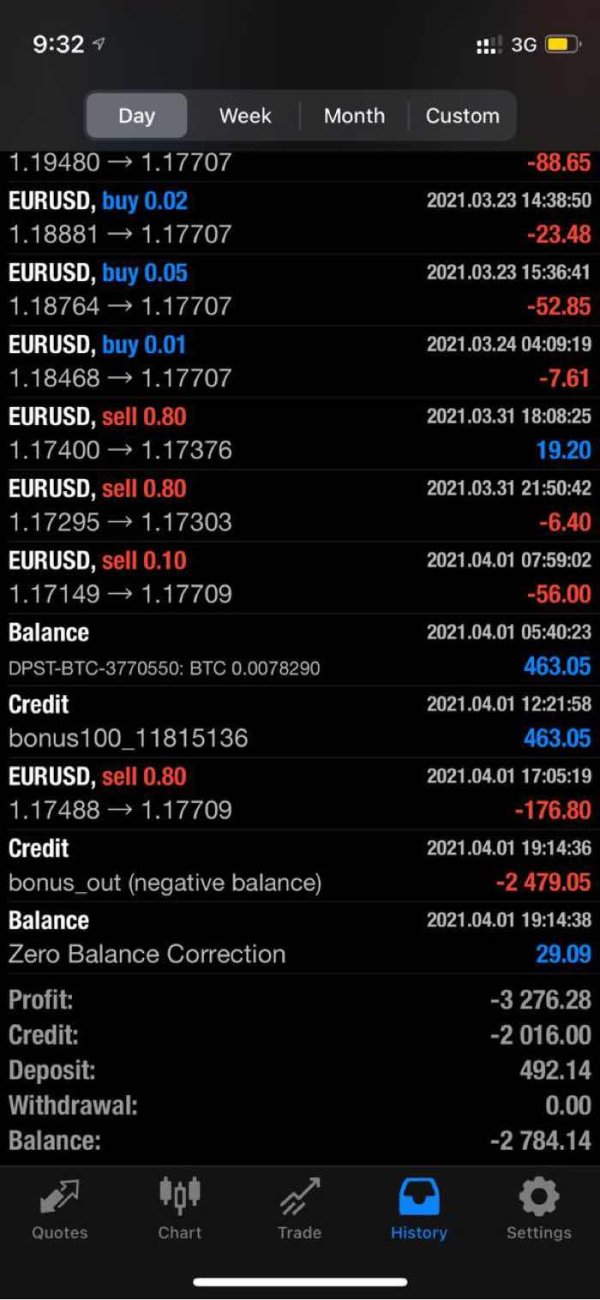Tap the History tab
600x1300 pixels.
419,1208
